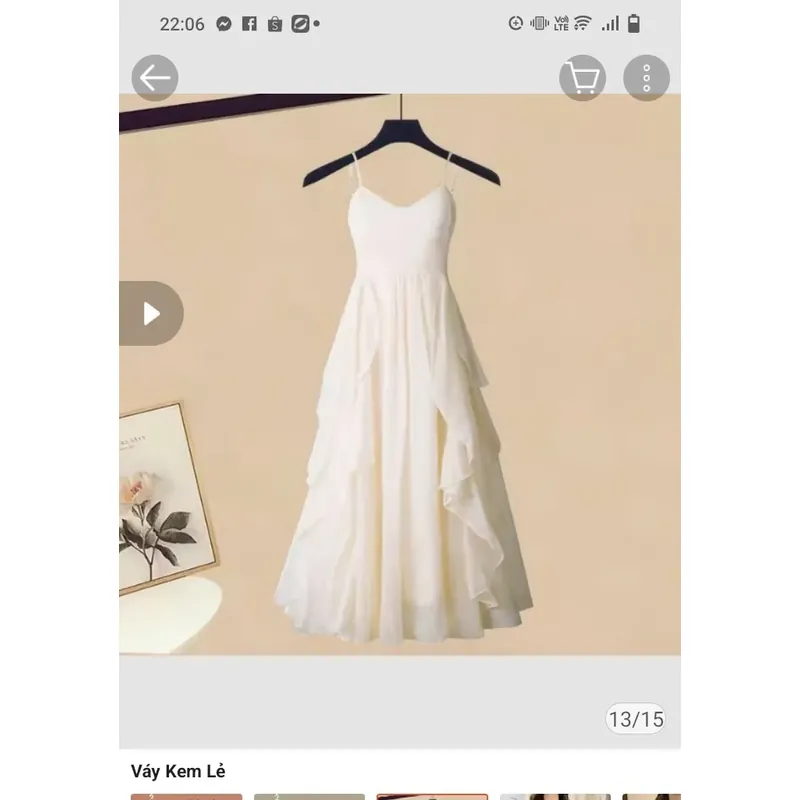
Task: Play the product video
Action: coord(151,314)
